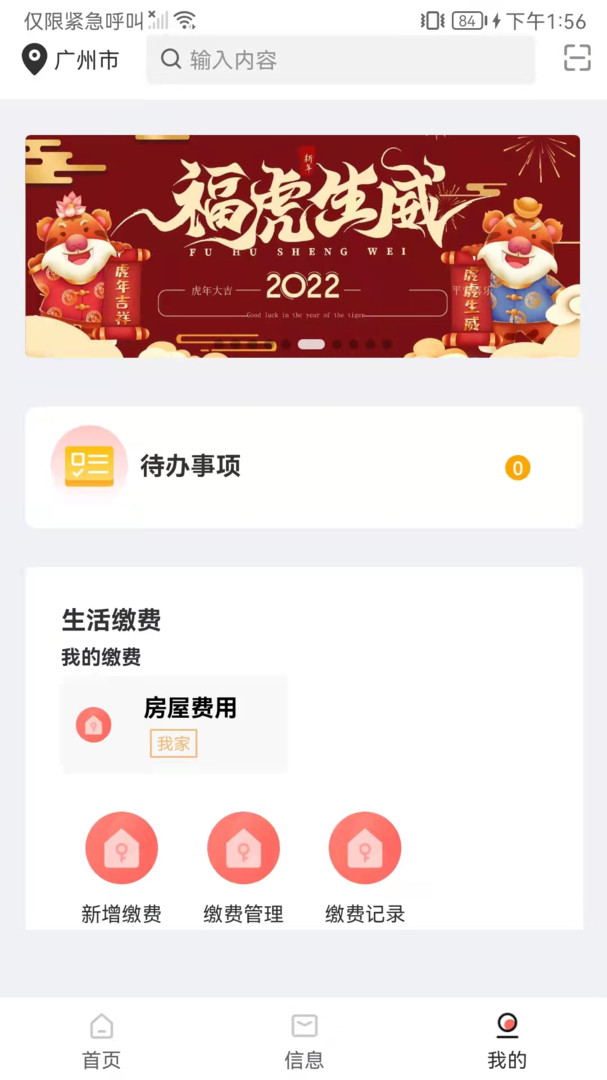Select the 我的 tab
607x1080 pixels.
pos(507,1040)
